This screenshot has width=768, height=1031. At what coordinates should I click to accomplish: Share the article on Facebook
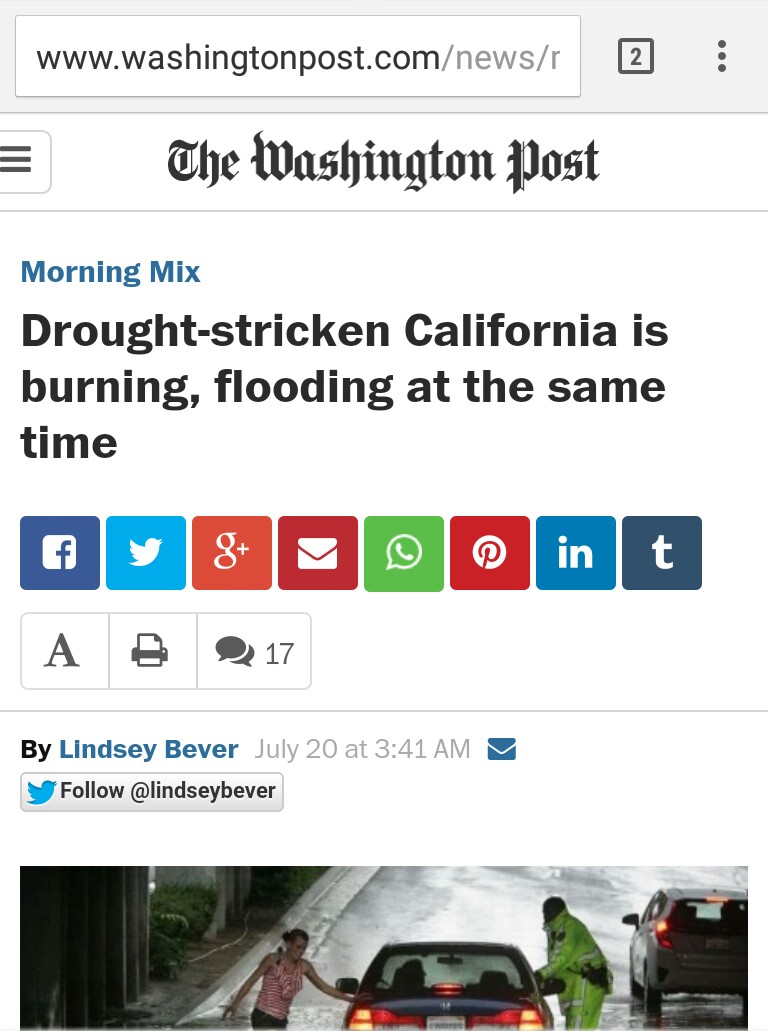pos(60,553)
